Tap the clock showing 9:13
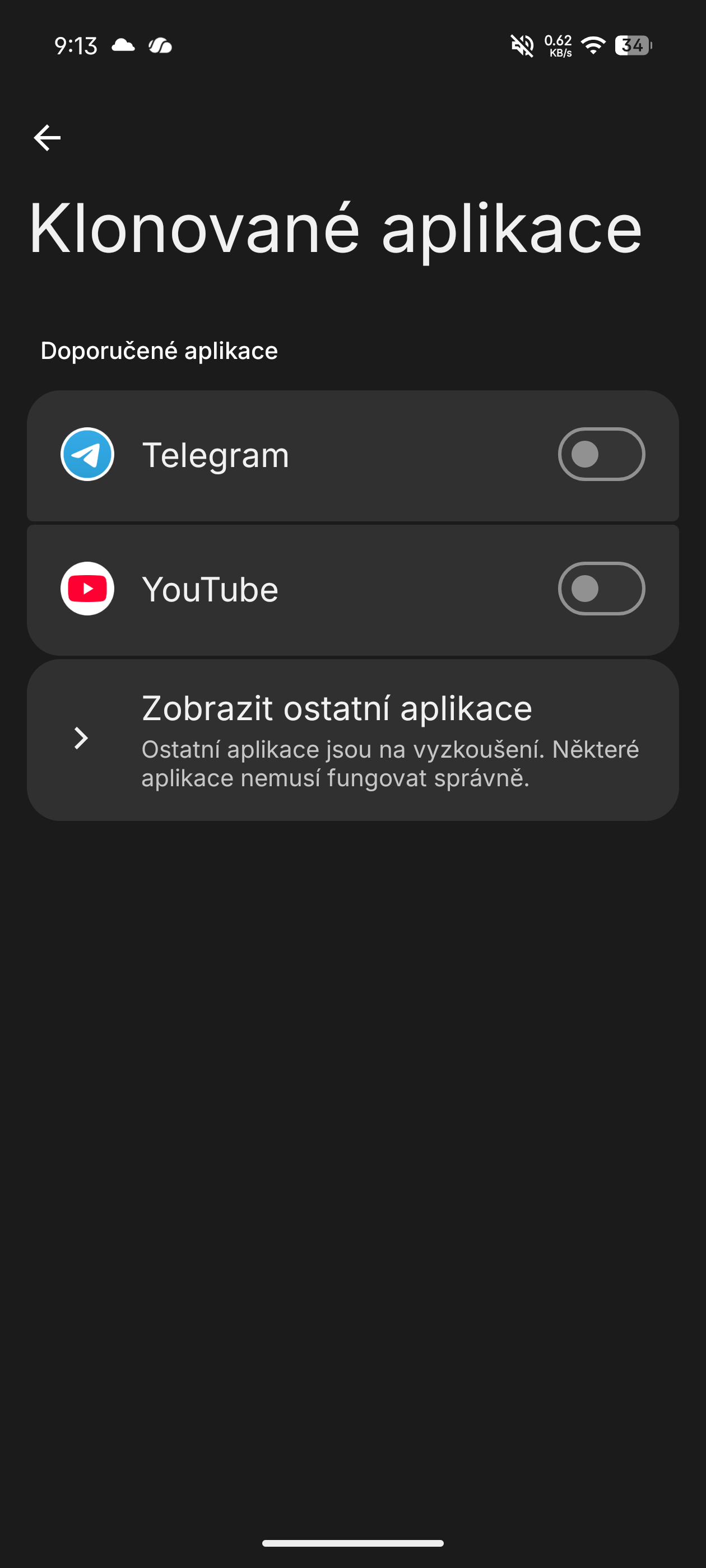The width and height of the screenshot is (706, 1568). click(77, 45)
